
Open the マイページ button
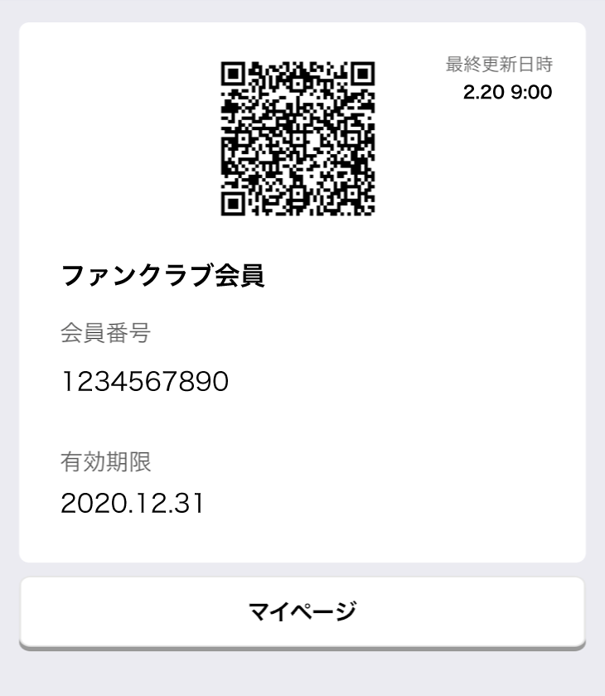[302, 611]
